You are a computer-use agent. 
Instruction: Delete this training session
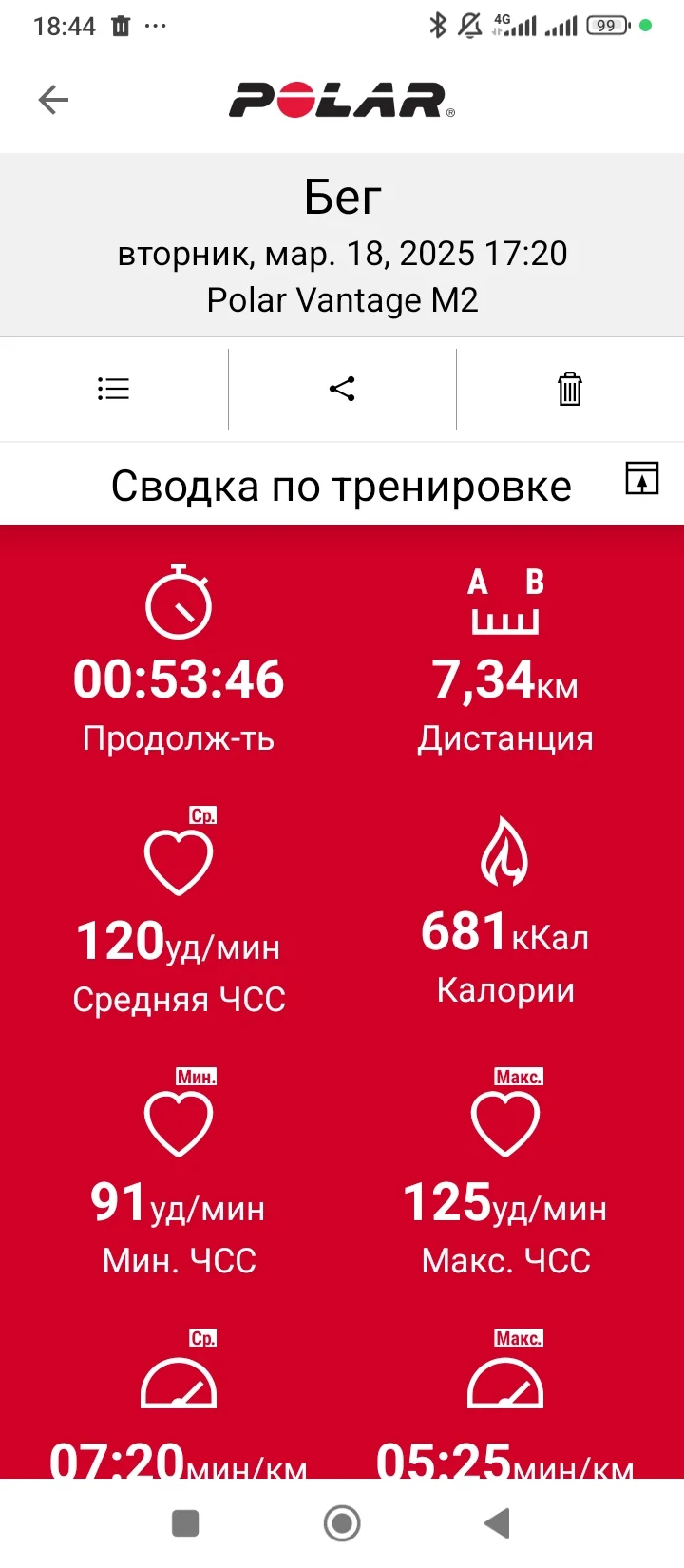(x=569, y=389)
